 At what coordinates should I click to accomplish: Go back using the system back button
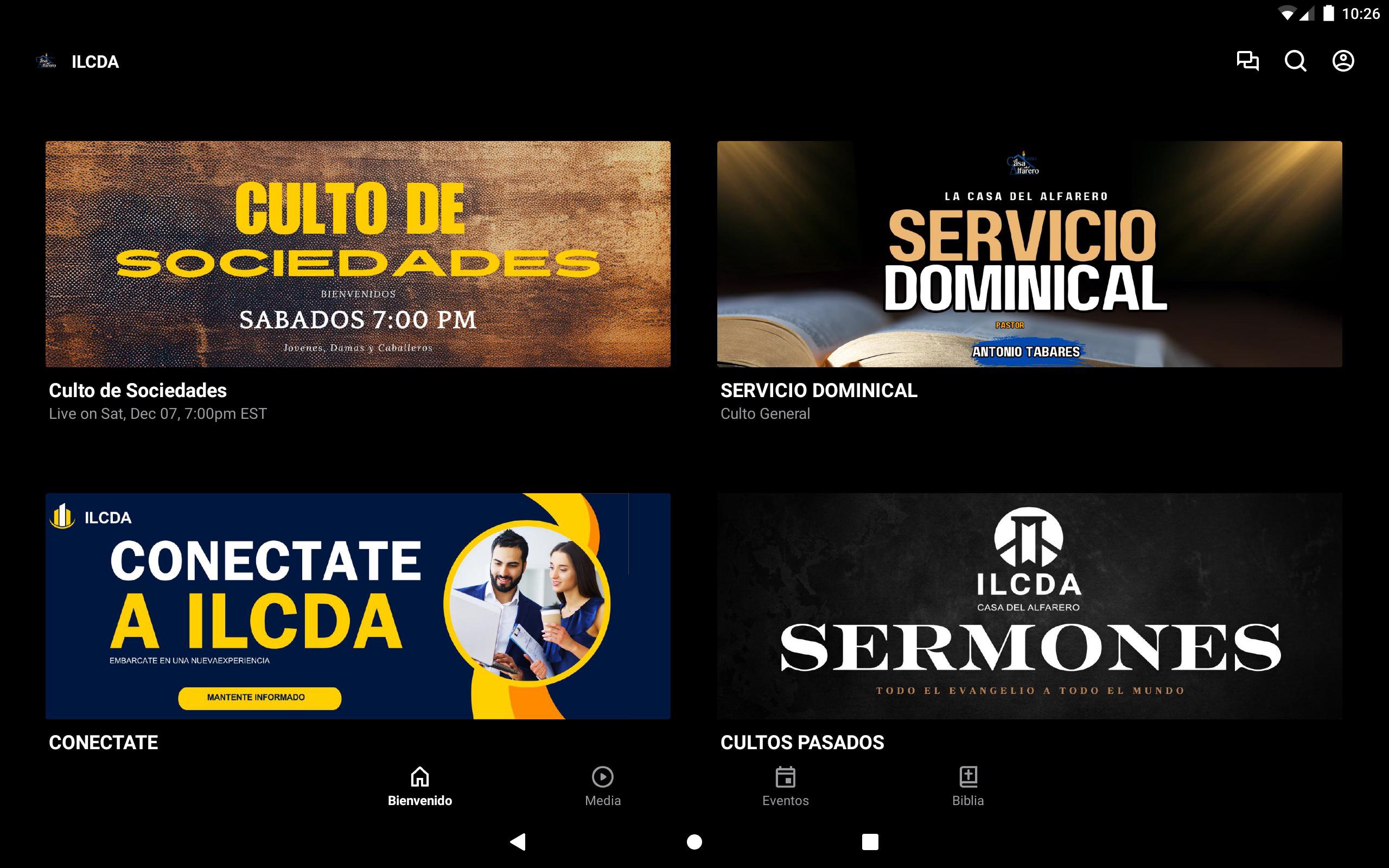pos(518,841)
